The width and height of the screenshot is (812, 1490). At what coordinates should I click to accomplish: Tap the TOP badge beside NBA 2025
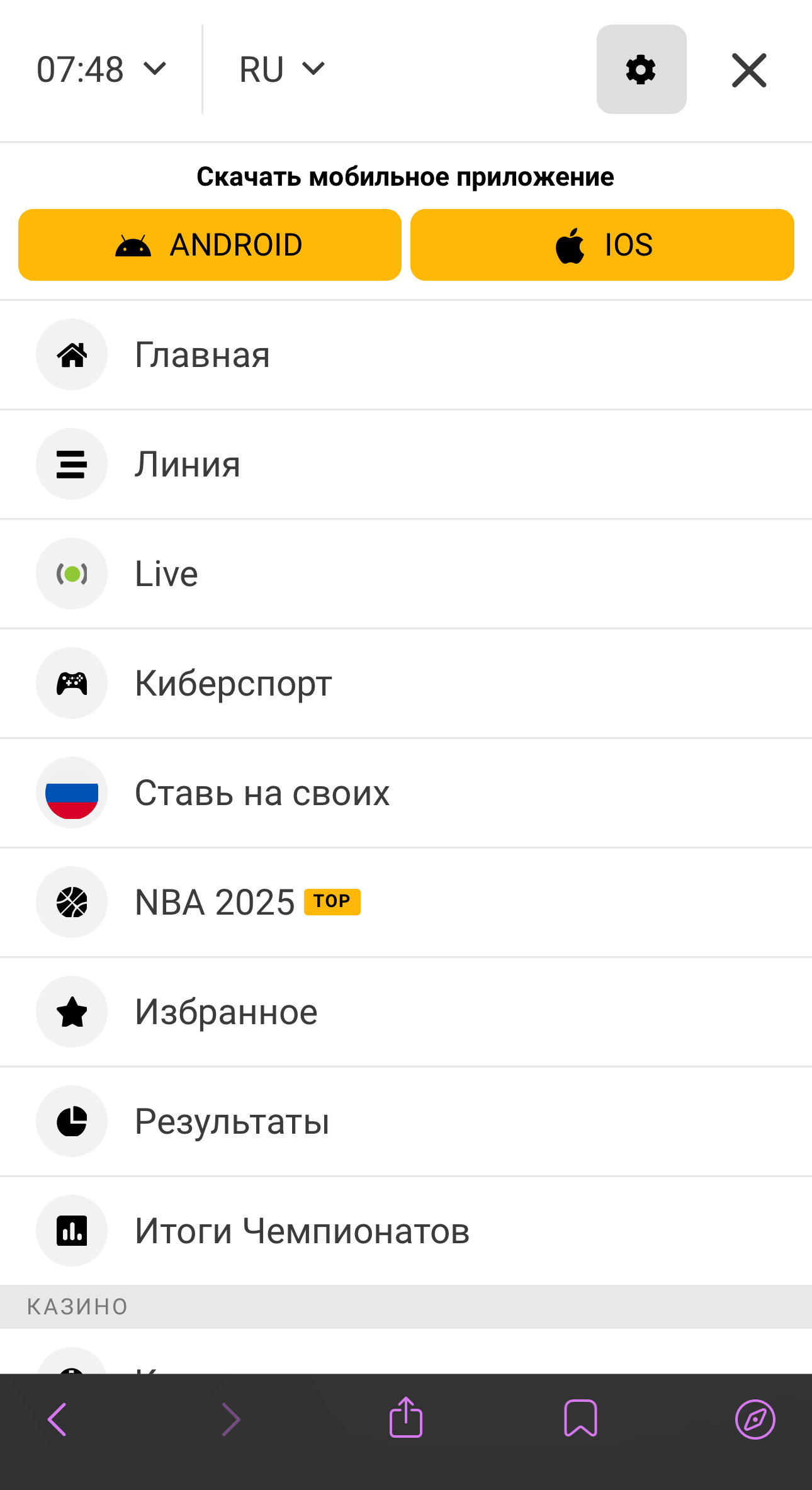332,901
